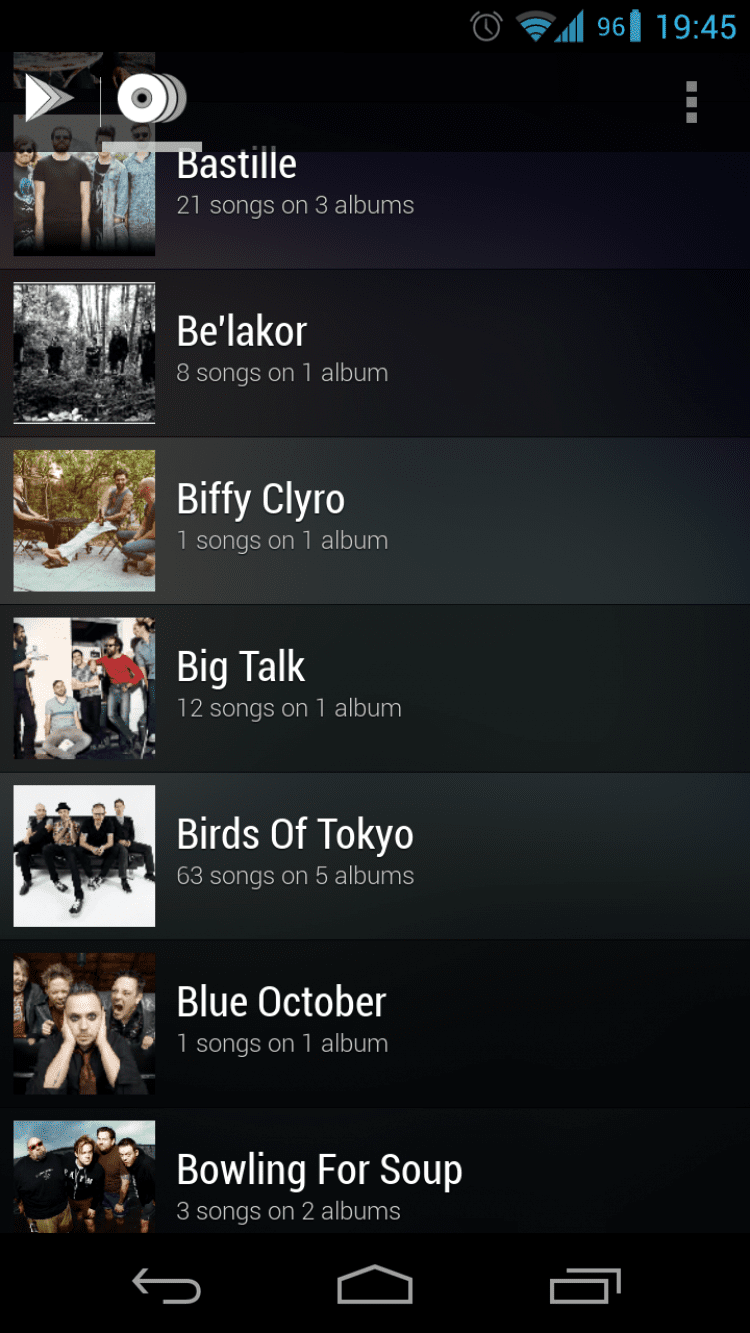Go back using the system back button
The height and width of the screenshot is (1333, 750).
click(166, 1286)
